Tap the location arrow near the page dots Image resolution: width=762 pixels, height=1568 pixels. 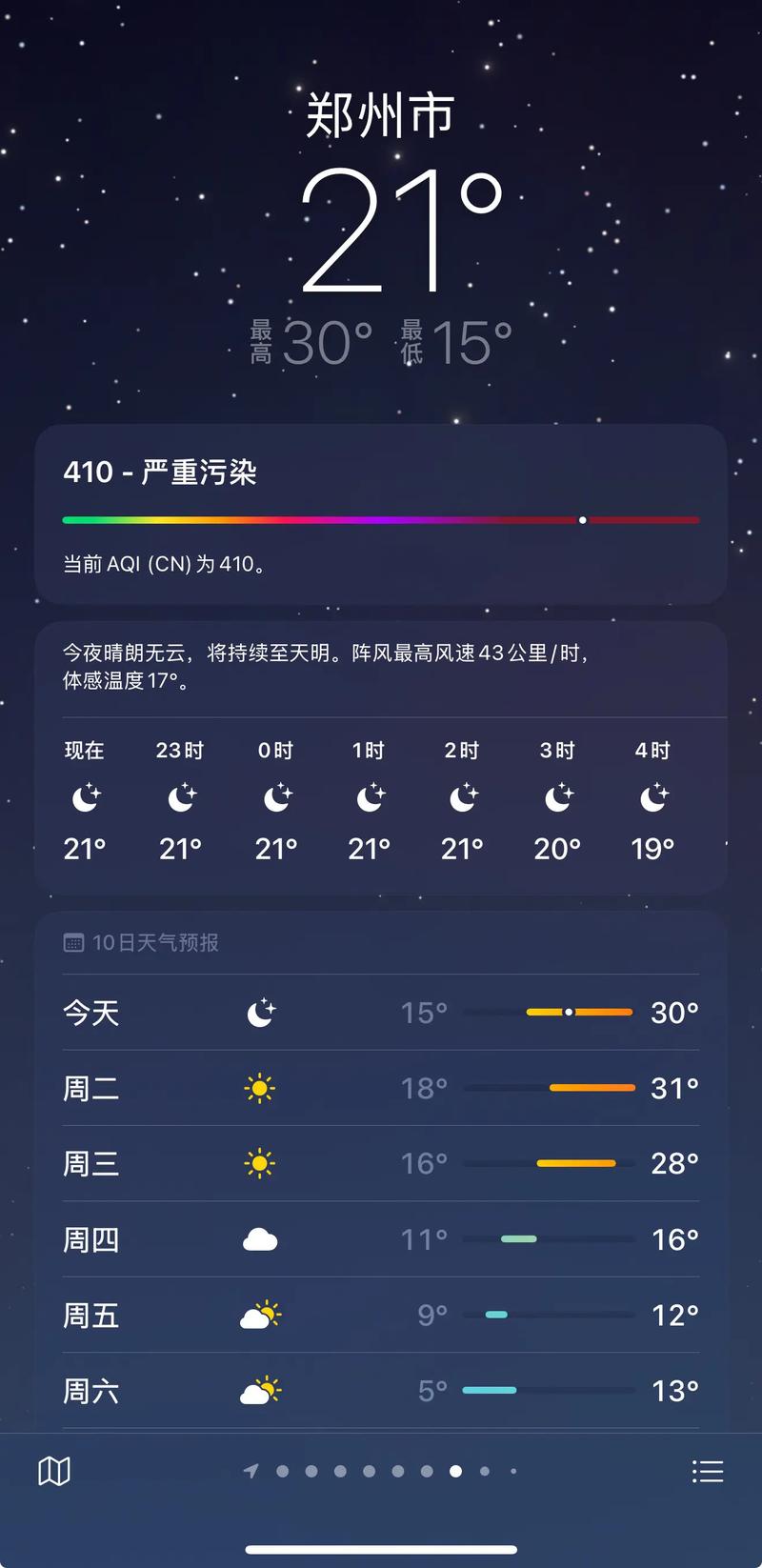tap(250, 1471)
